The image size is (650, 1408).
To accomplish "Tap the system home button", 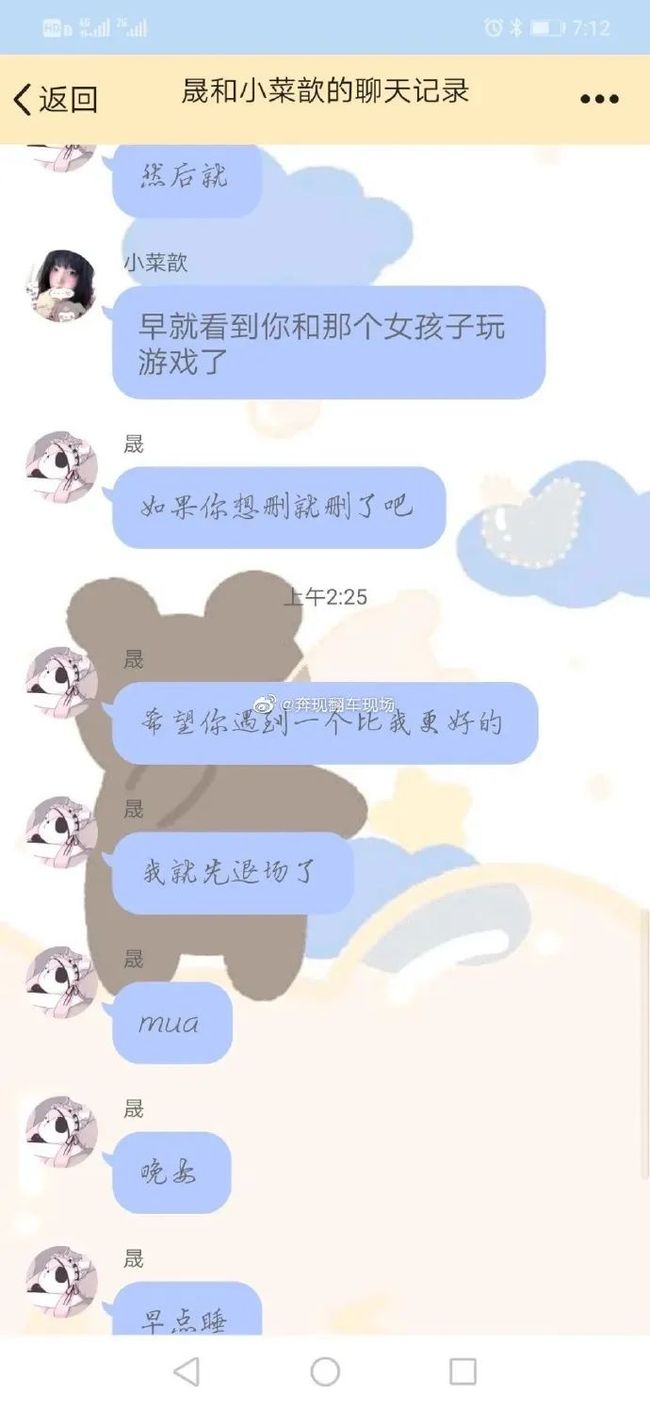I will click(x=325, y=1371).
